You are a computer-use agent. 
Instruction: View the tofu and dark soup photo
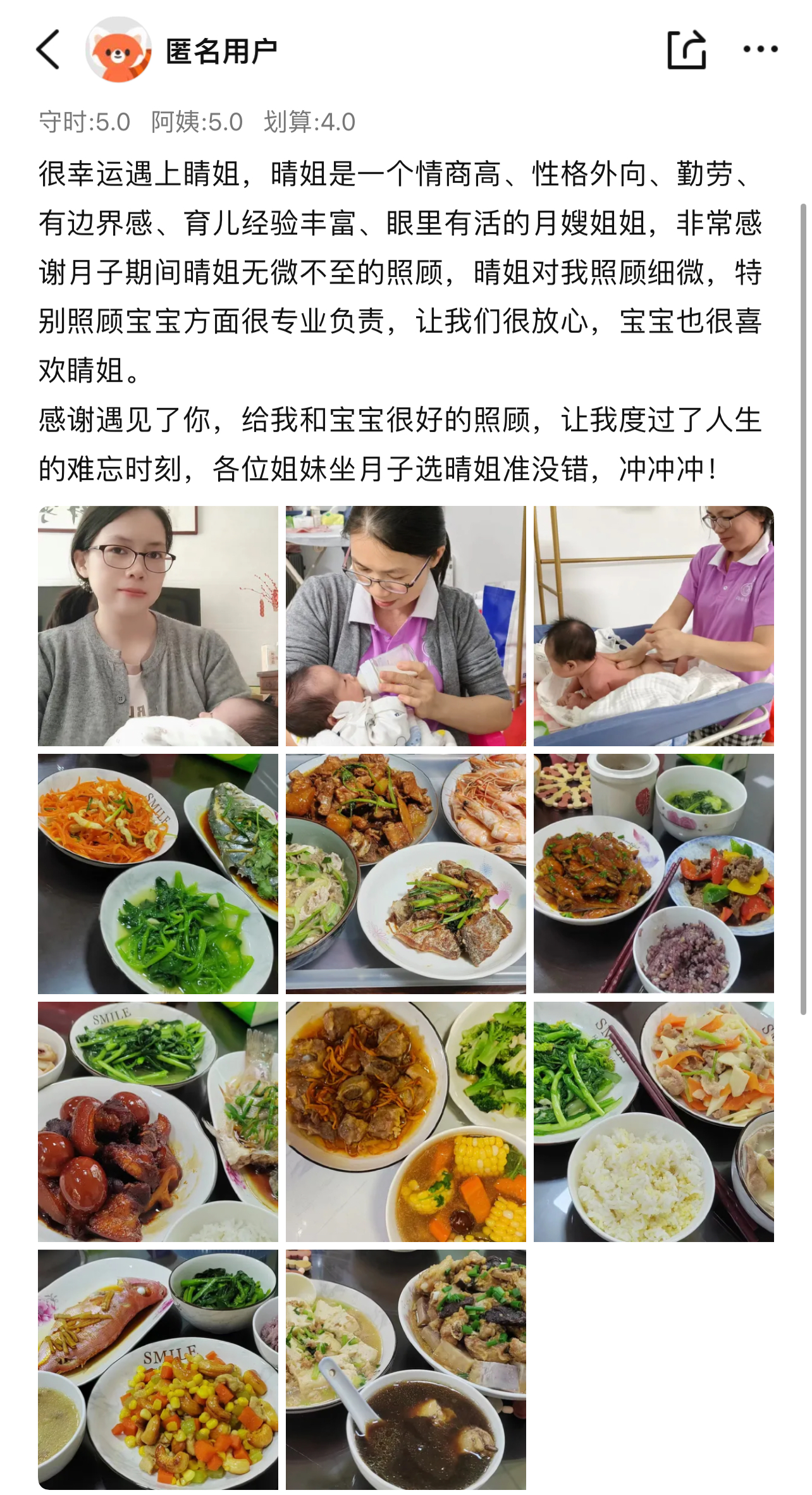click(x=405, y=1369)
